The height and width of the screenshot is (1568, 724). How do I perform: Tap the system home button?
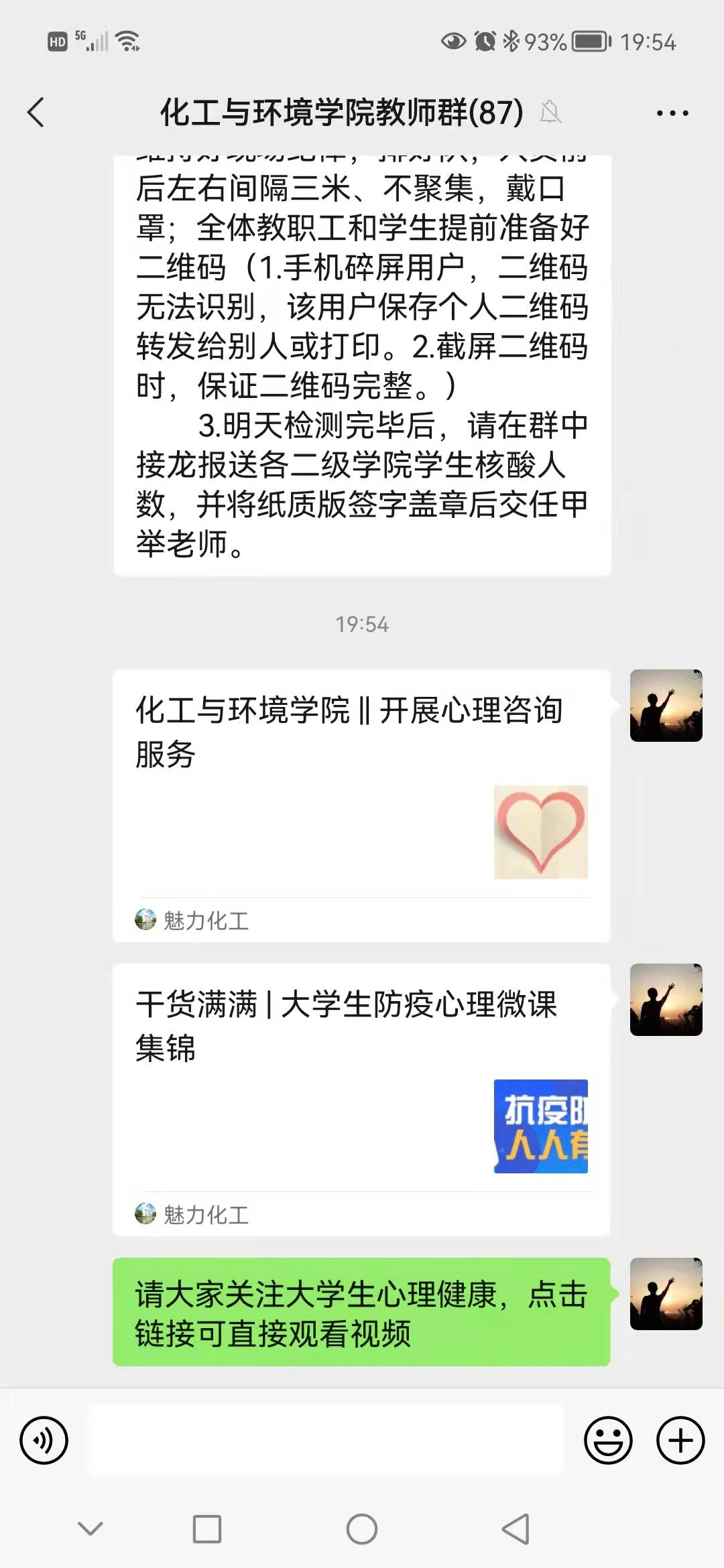362,1529
